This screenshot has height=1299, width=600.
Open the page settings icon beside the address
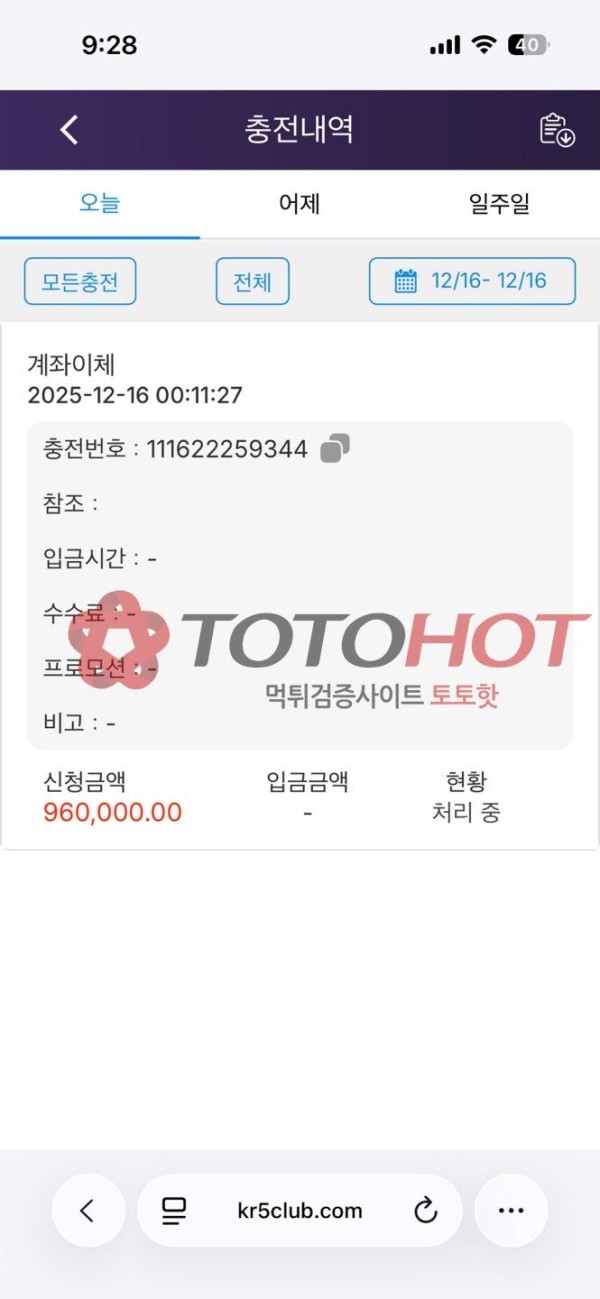coord(175,1210)
